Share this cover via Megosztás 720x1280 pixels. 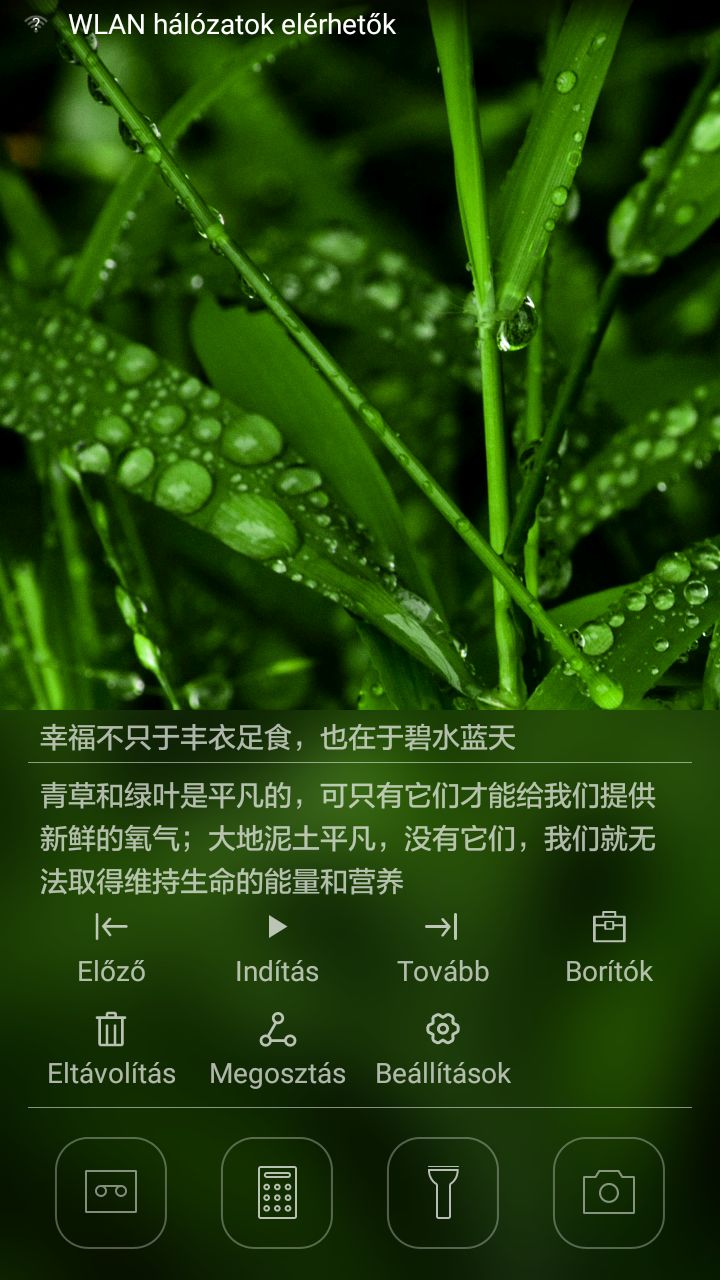[277, 1048]
